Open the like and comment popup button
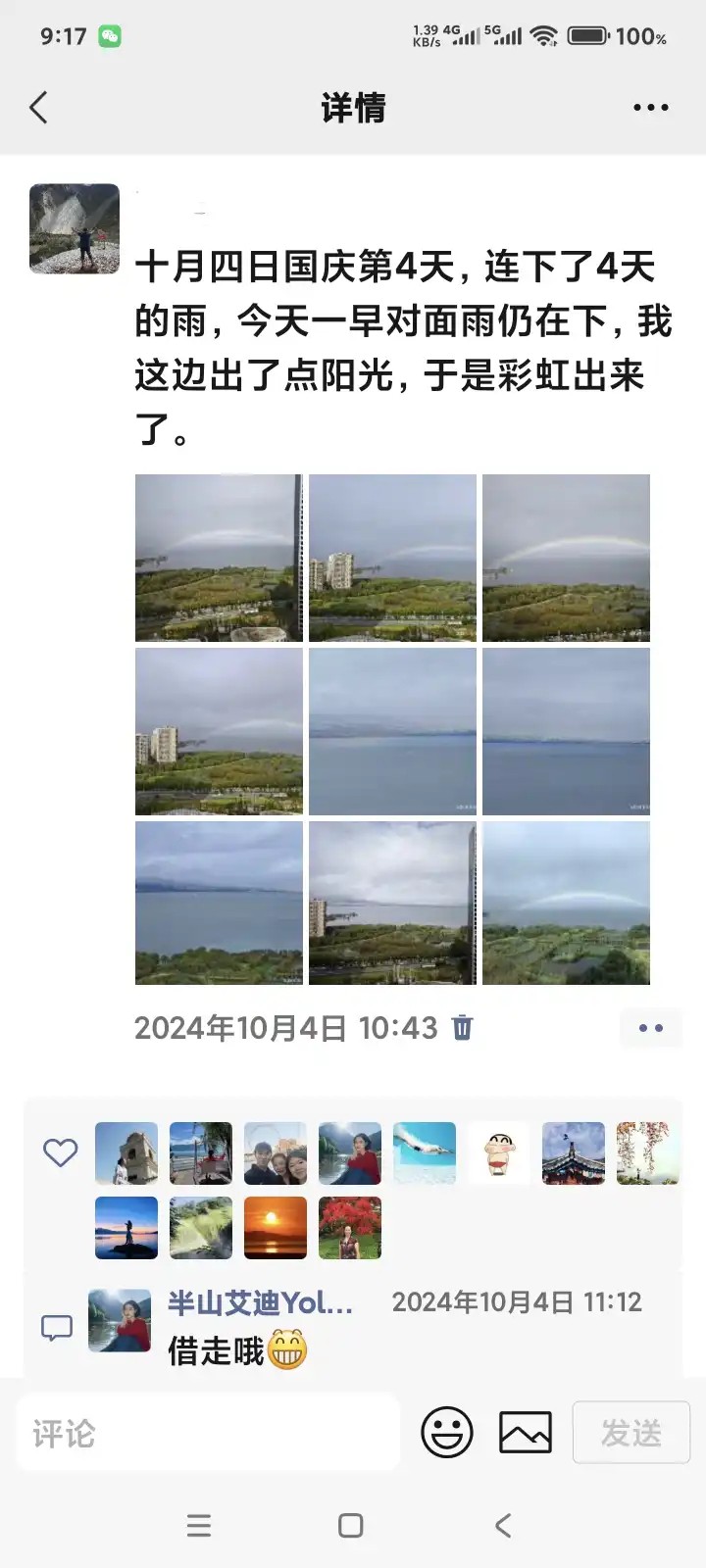706x1568 pixels. tap(650, 1028)
